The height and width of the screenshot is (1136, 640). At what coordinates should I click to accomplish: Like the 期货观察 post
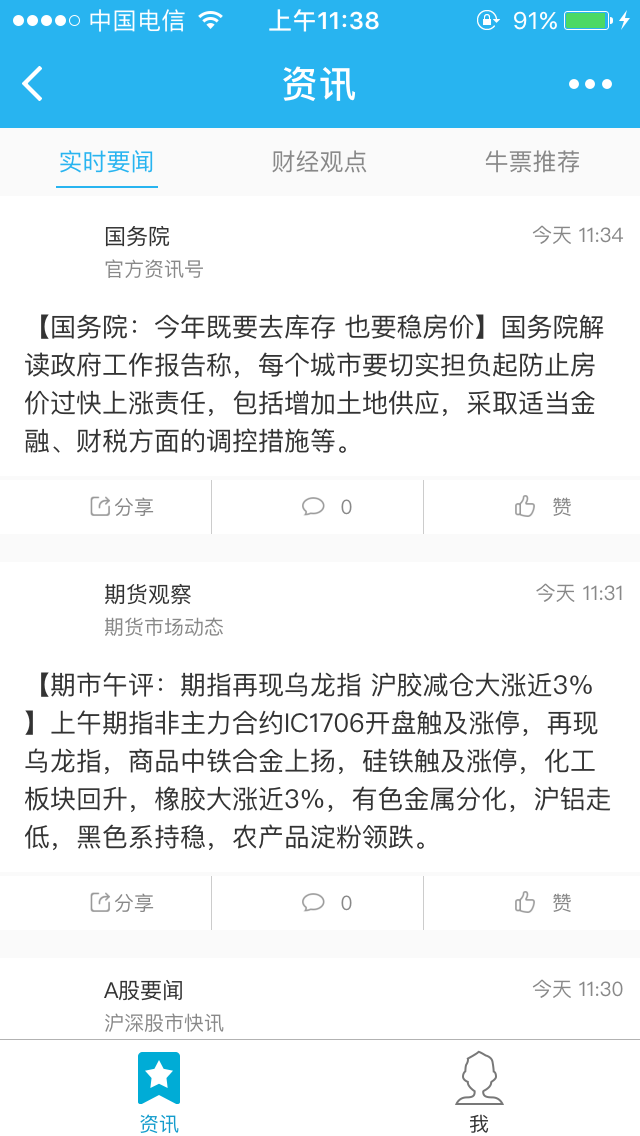(542, 903)
